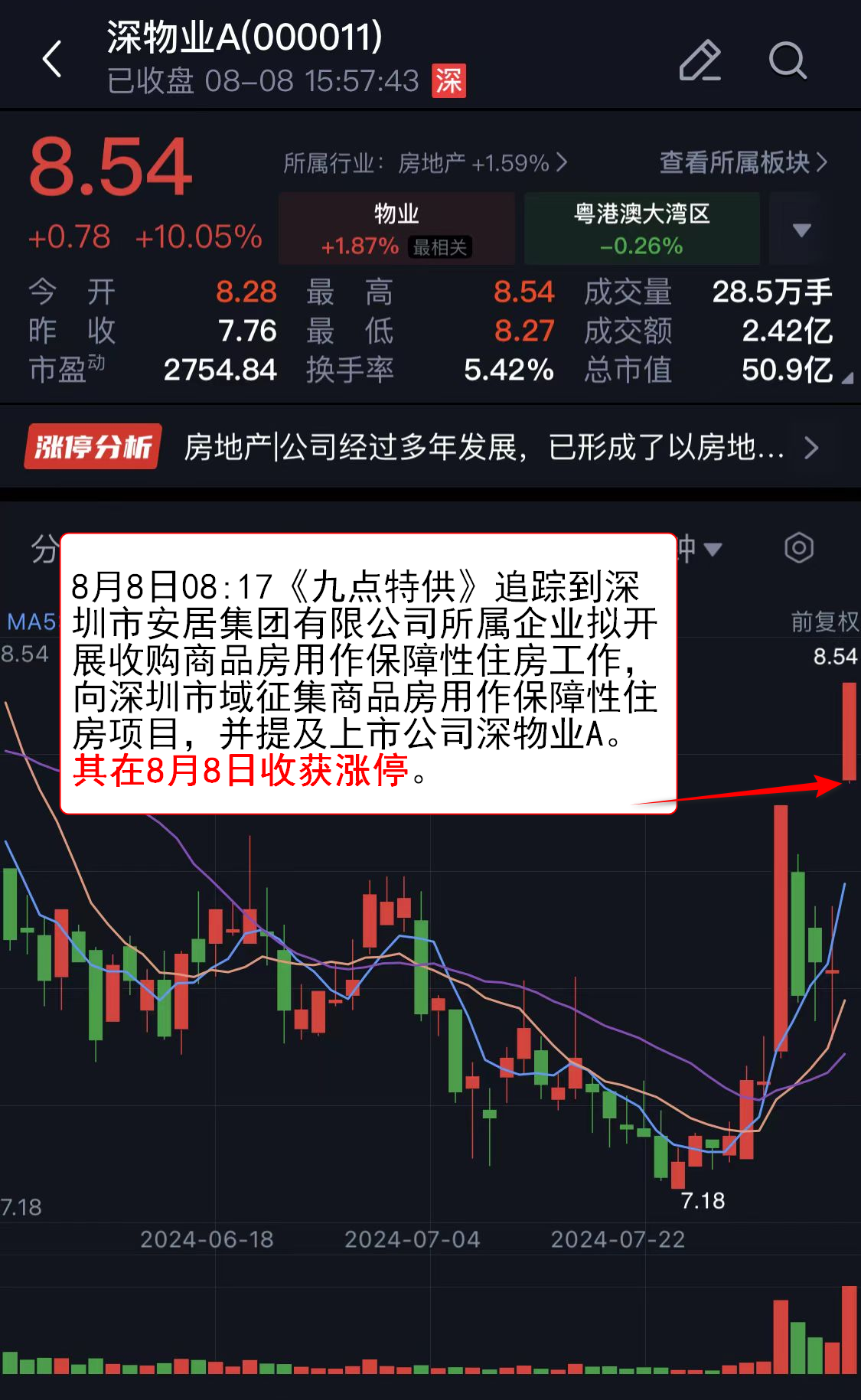The image size is (861, 1400).
Task: Expand the sector list dropdown arrow
Action: point(801,230)
